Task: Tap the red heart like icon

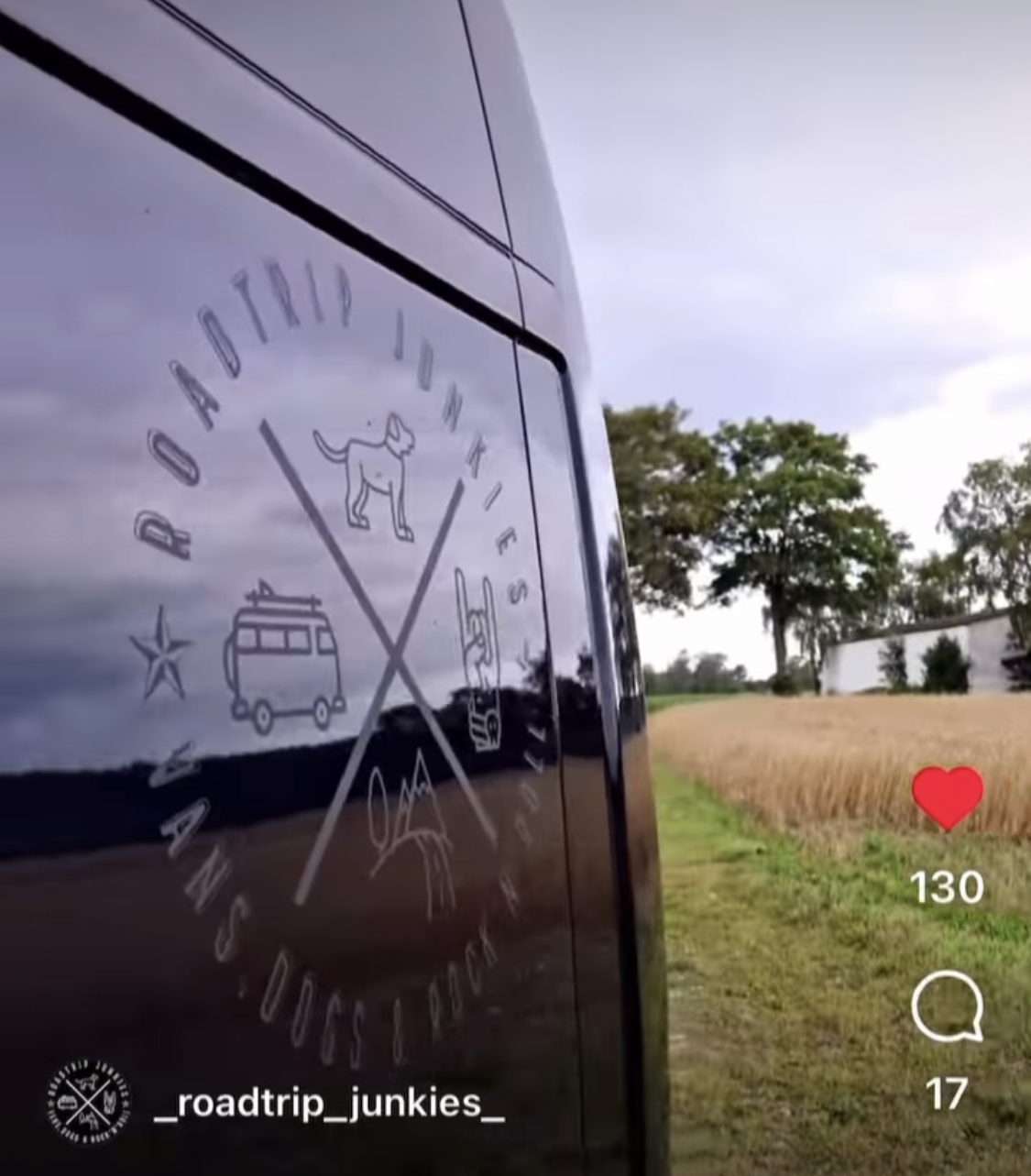Action: 948,797
